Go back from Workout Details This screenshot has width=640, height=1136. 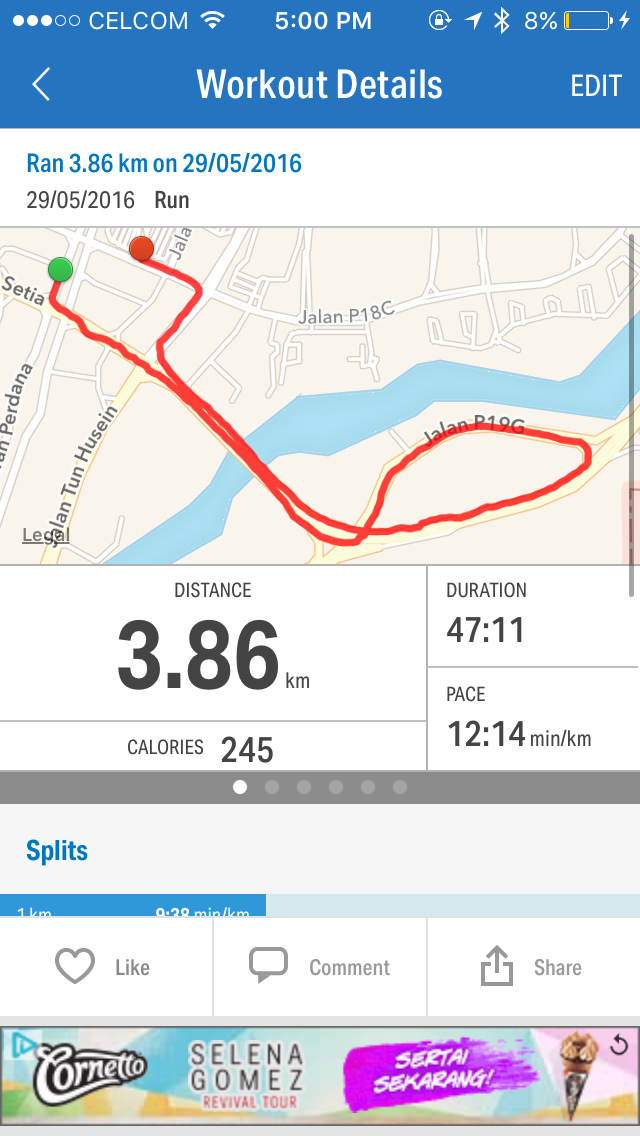41,85
